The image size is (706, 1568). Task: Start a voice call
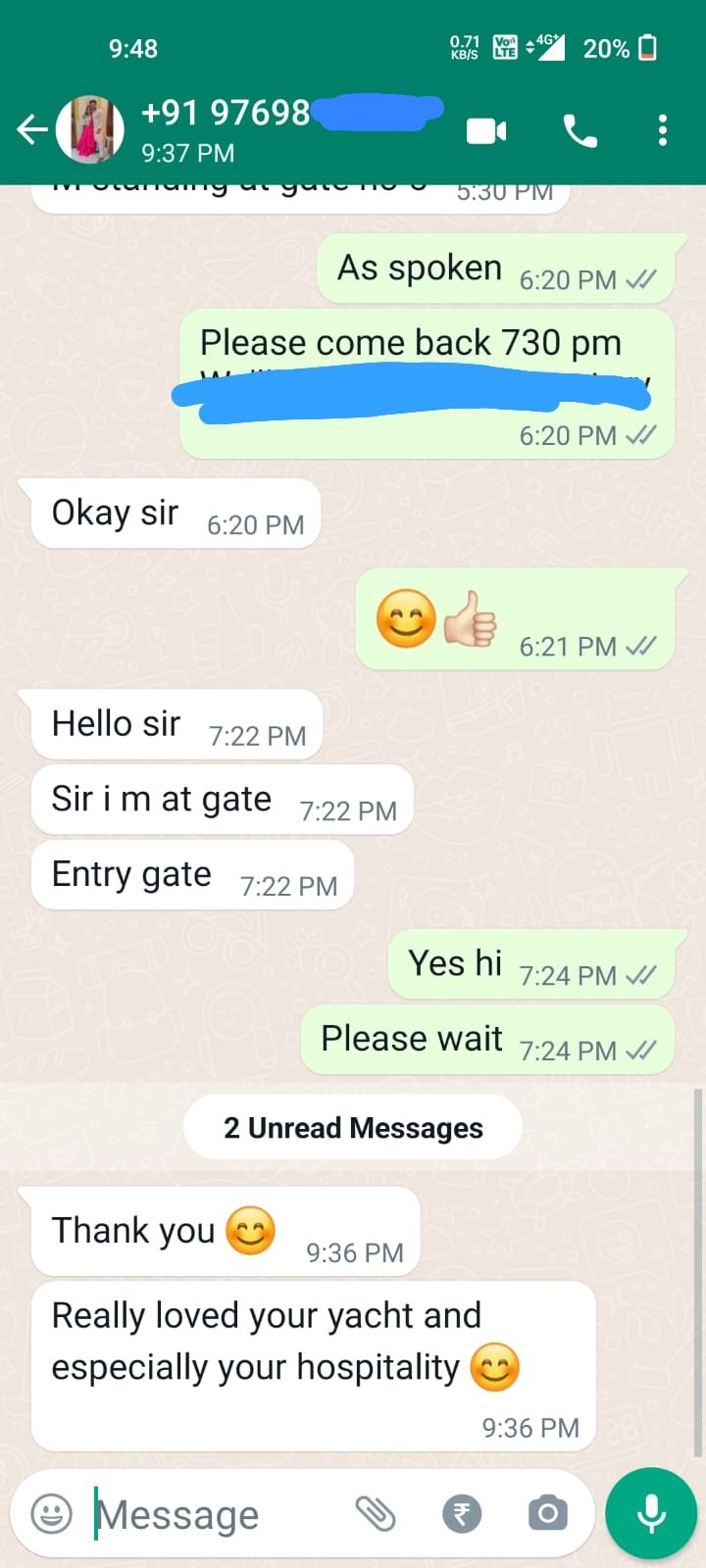[x=580, y=130]
